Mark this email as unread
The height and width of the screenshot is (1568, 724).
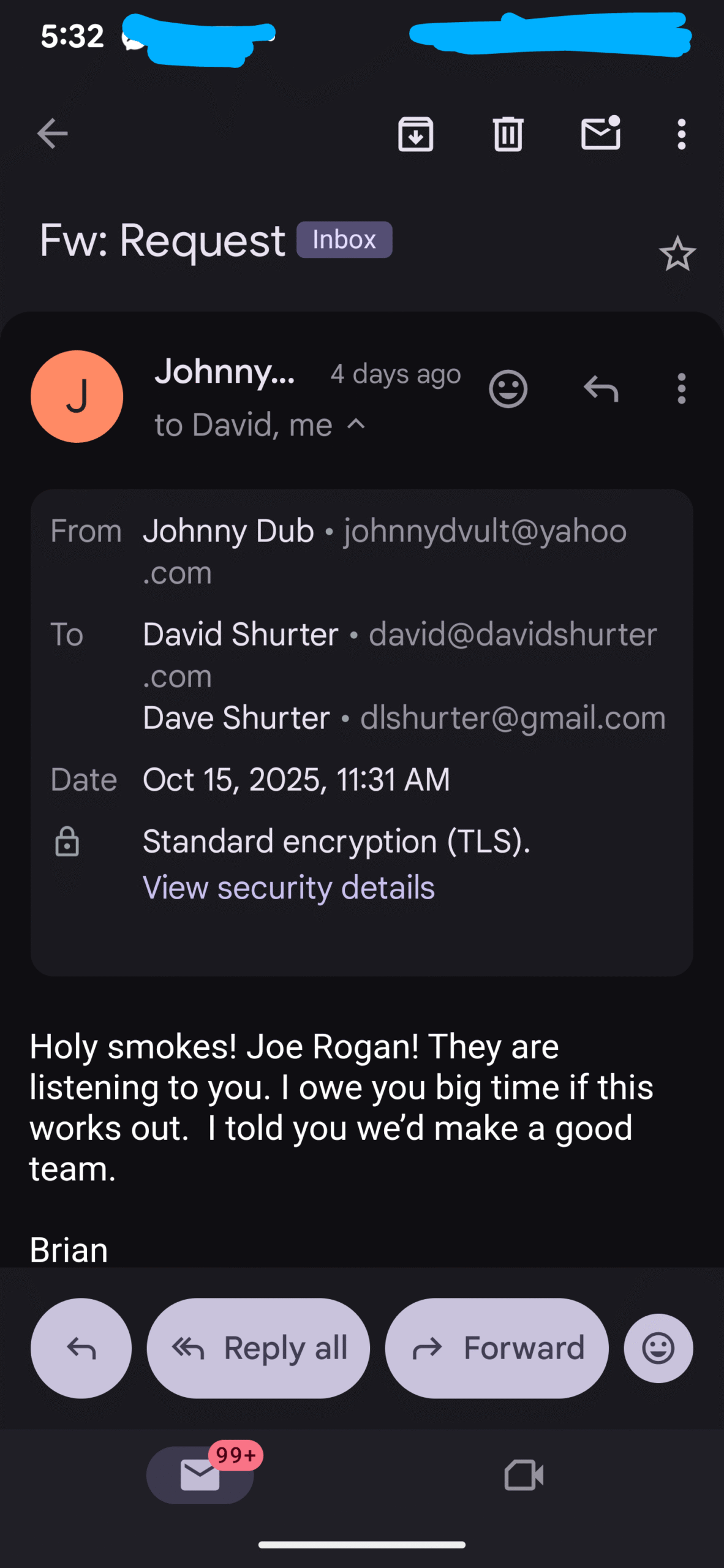(x=600, y=134)
